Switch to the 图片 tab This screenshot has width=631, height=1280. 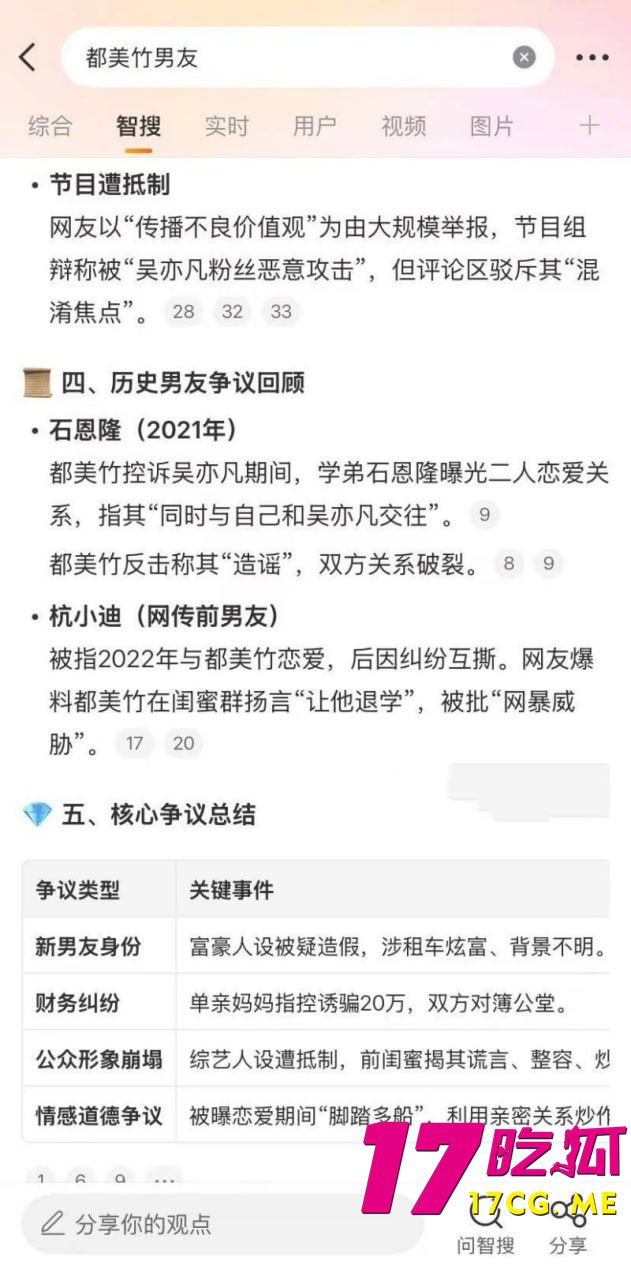pos(491,126)
